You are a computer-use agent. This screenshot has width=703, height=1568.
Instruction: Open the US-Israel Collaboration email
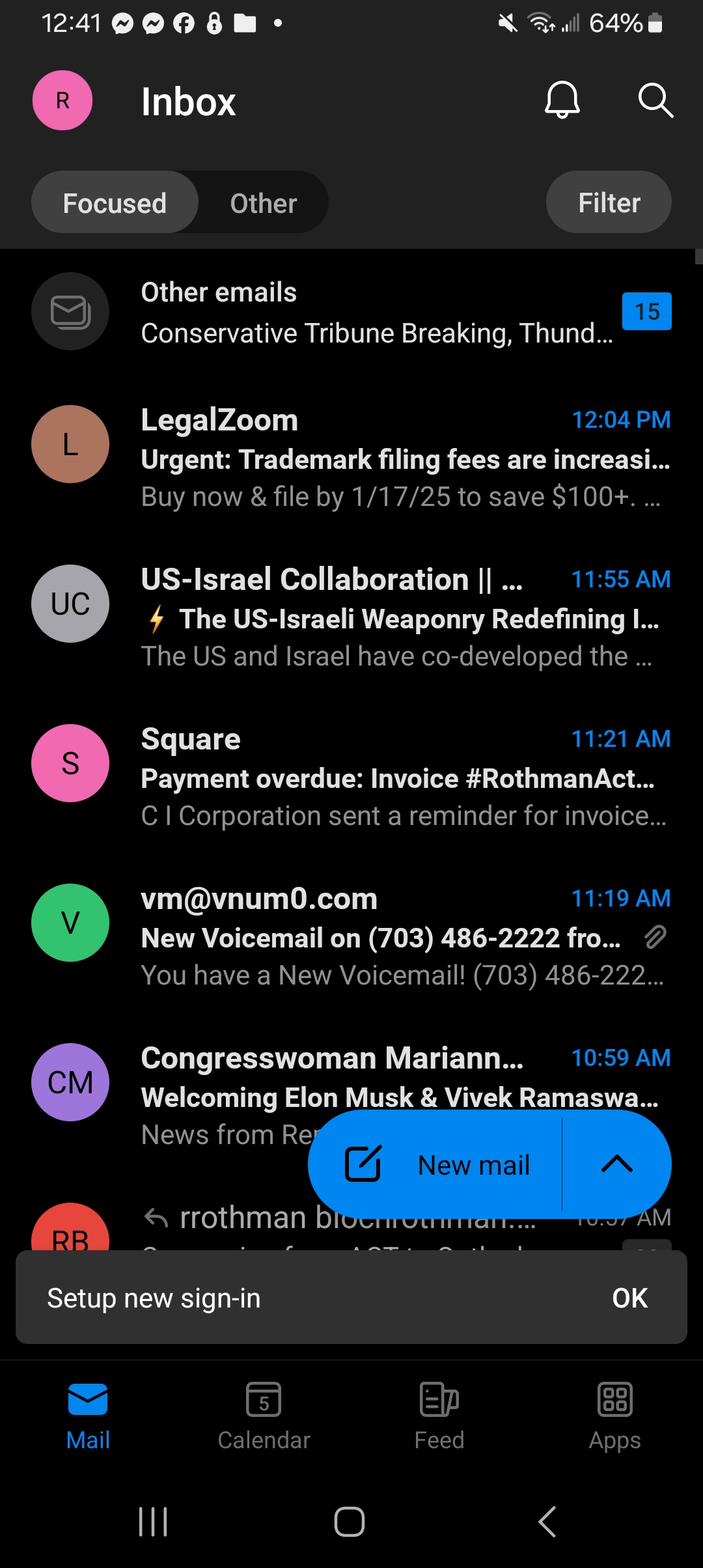click(351, 617)
